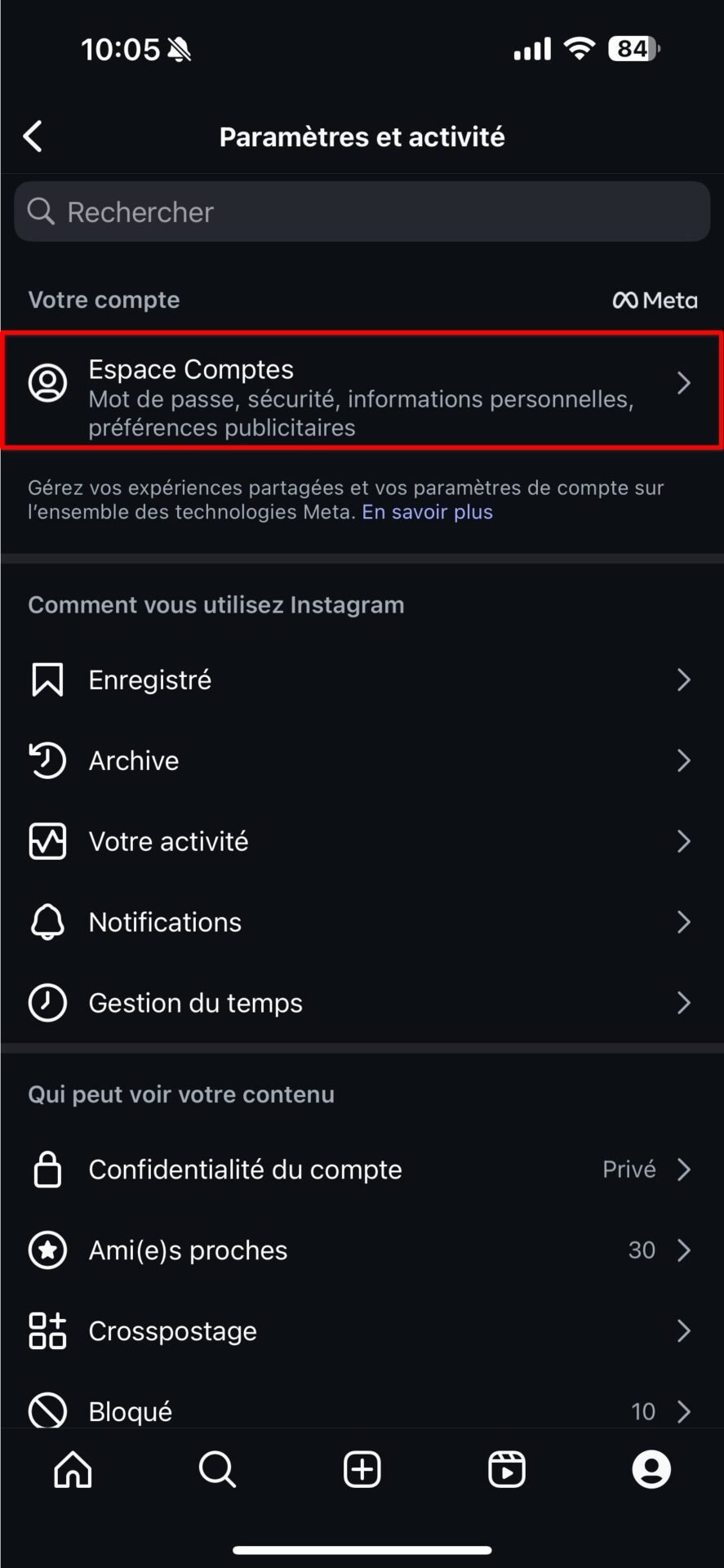
Task: Switch to the Home tab
Action: (73, 1469)
